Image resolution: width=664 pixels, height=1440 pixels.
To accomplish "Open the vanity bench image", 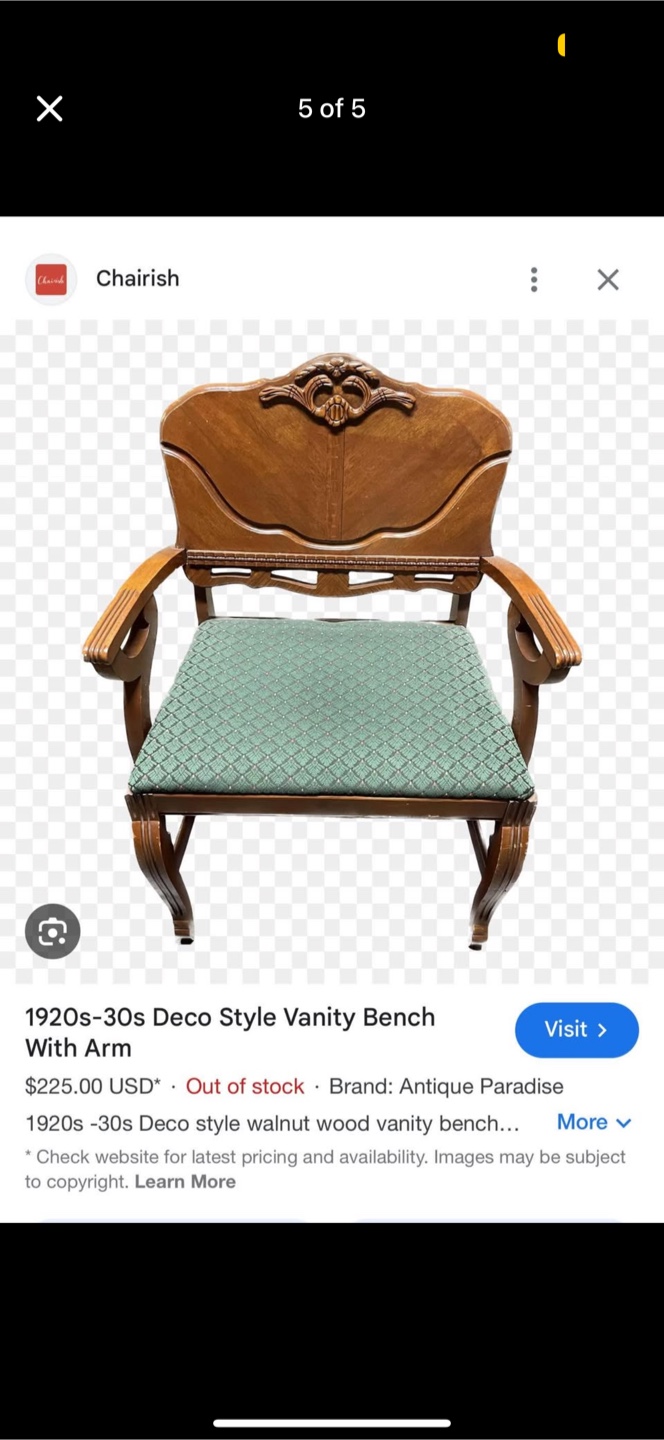I will pos(331,650).
